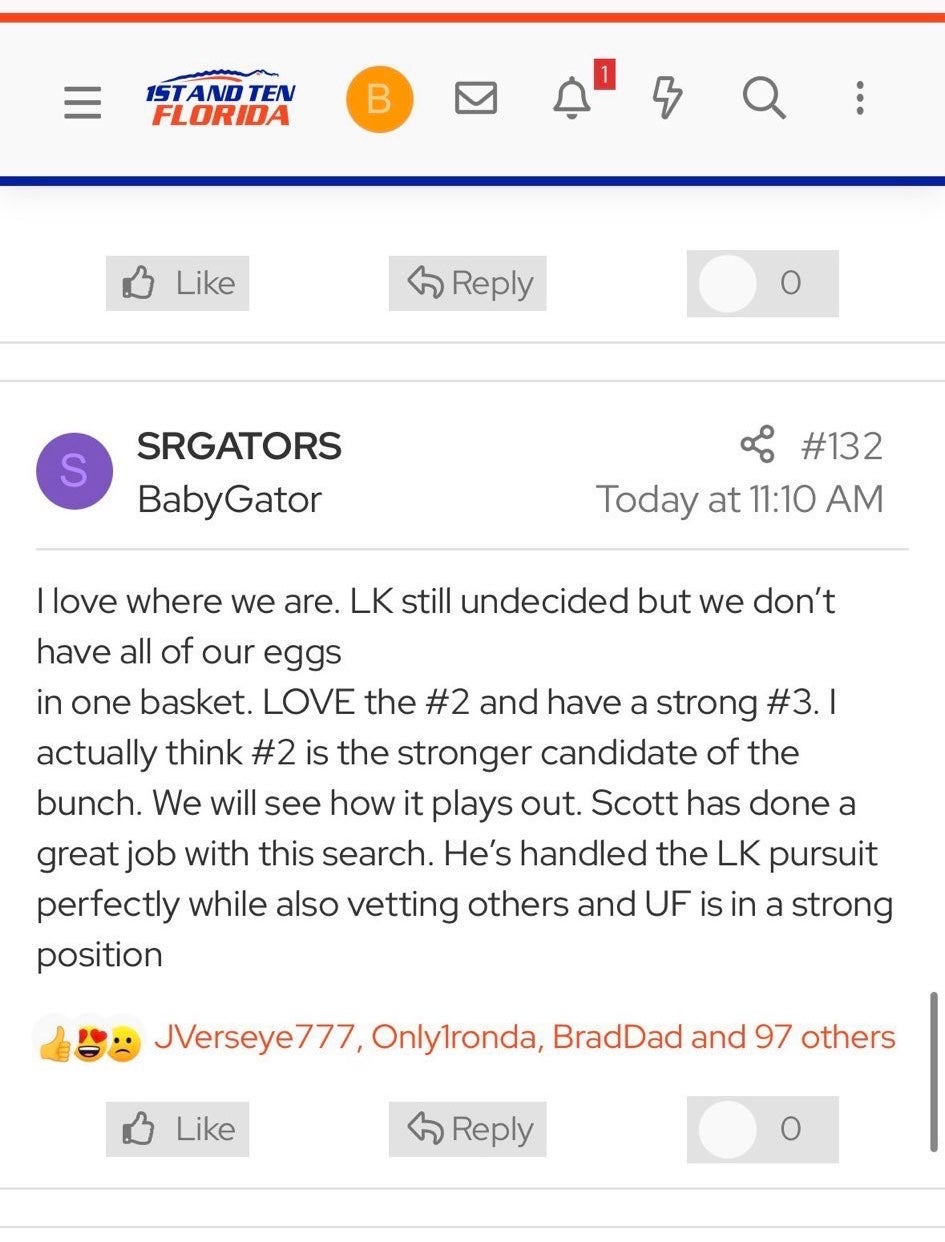
Task: Open the hamburger navigation menu
Action: [83, 100]
